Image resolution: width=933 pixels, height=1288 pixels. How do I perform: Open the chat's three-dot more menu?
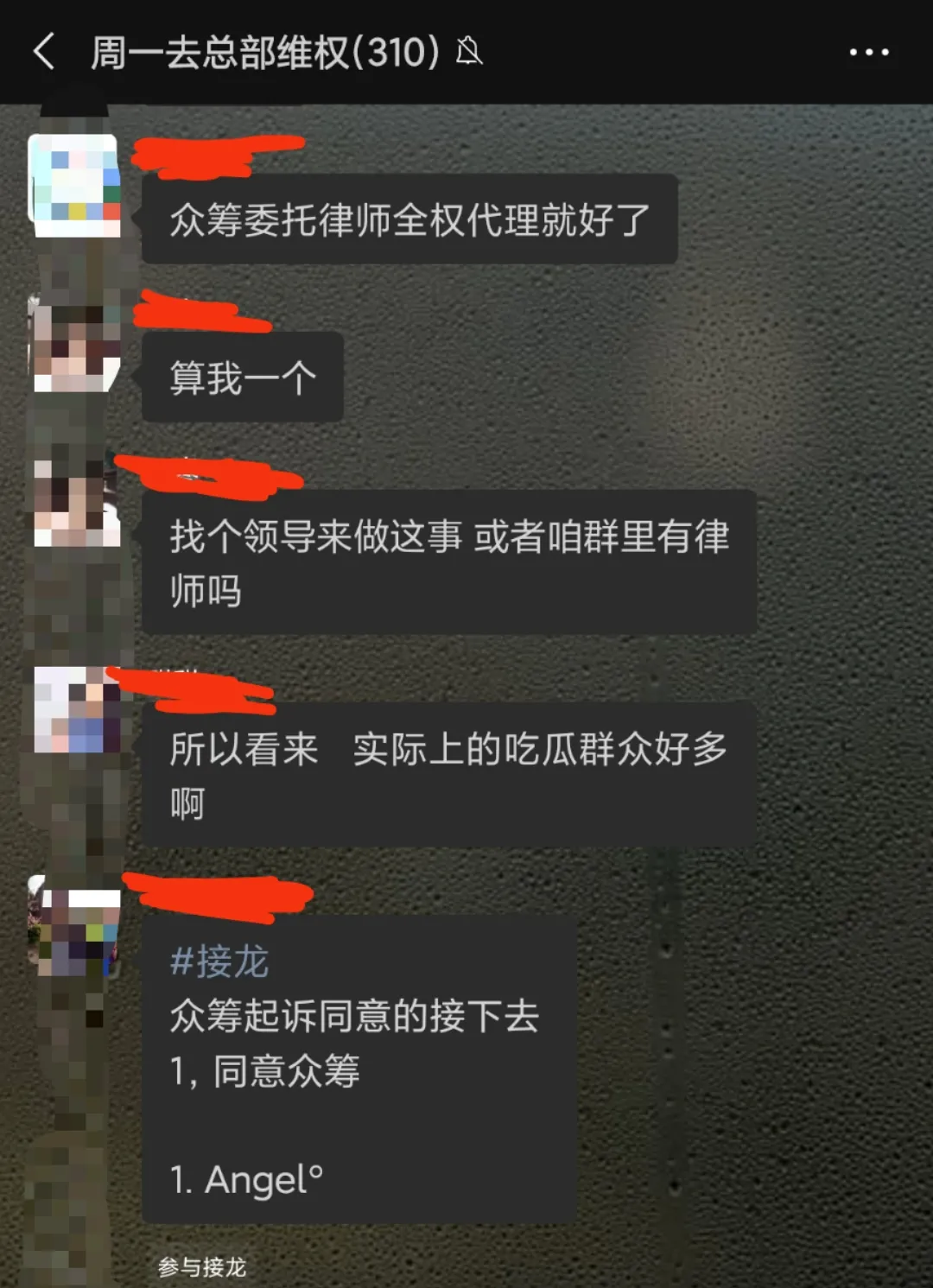point(868,53)
